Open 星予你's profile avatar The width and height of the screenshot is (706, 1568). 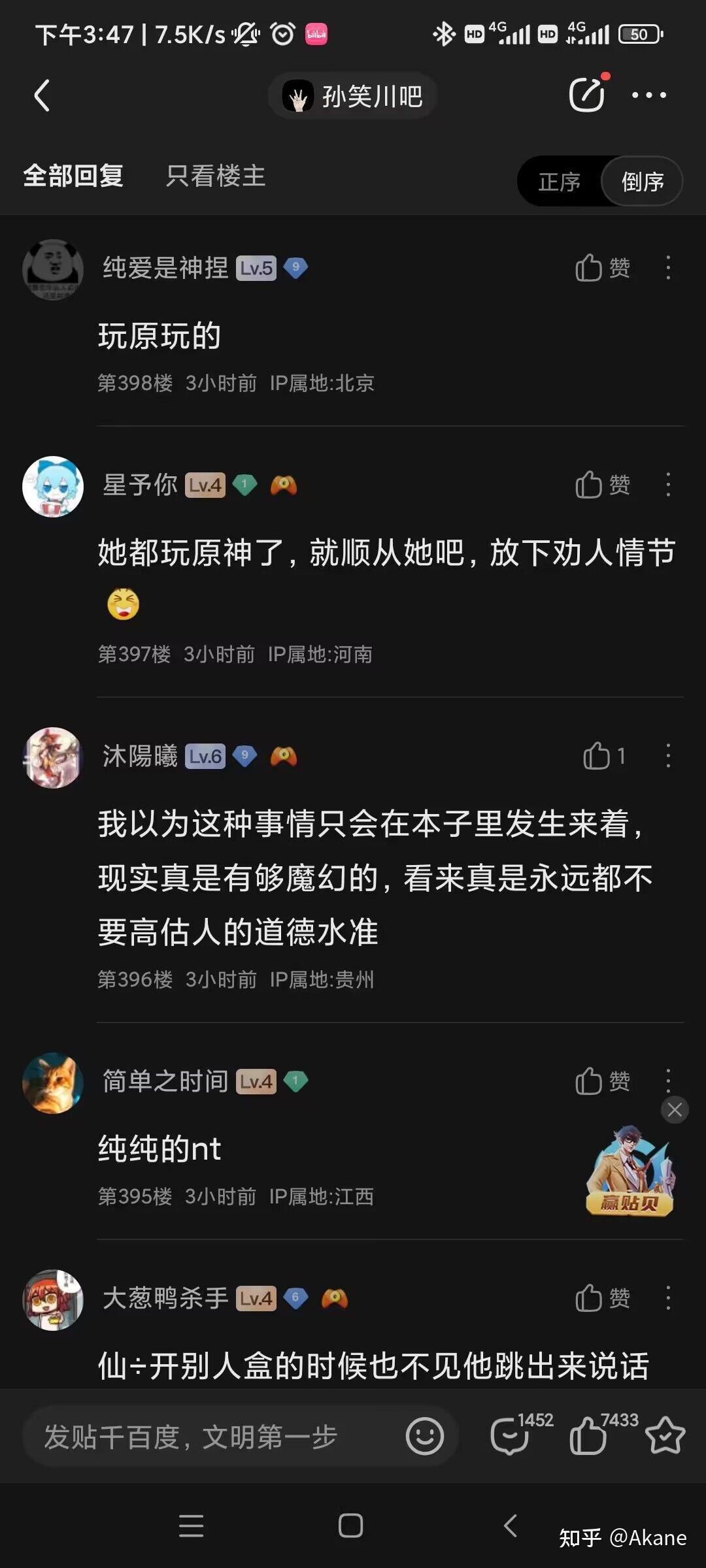(53, 487)
